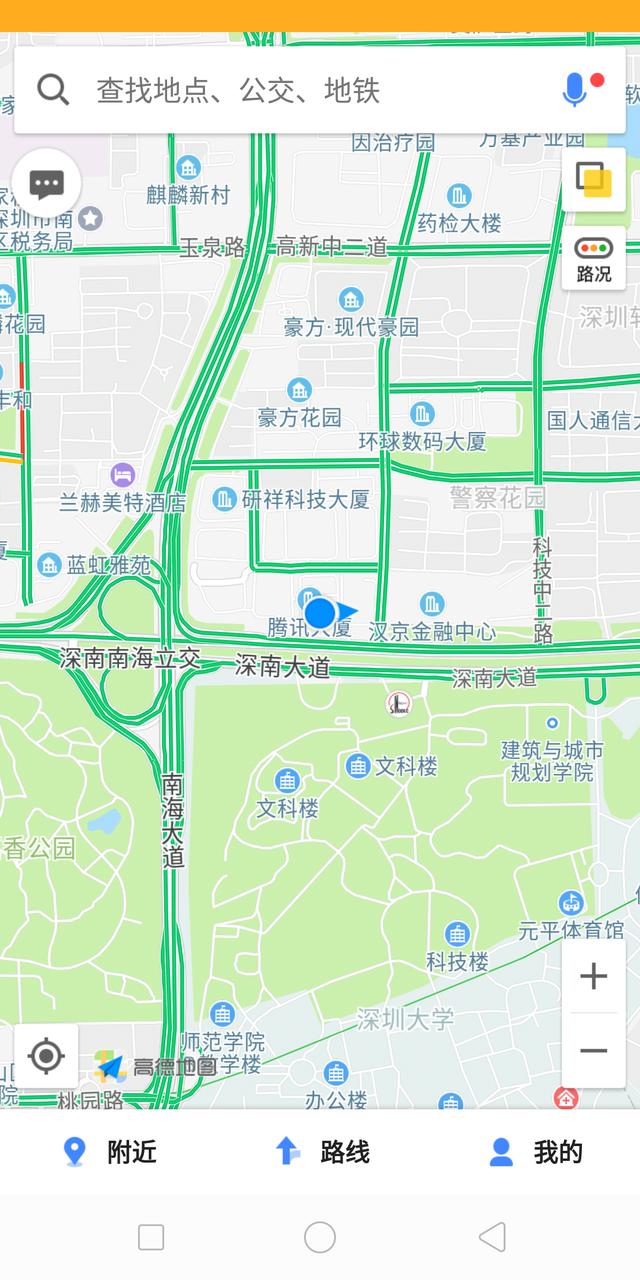Screen dimensions: 640x1280
Task: Select the 元平体育馆 place marker
Action: pos(571,904)
